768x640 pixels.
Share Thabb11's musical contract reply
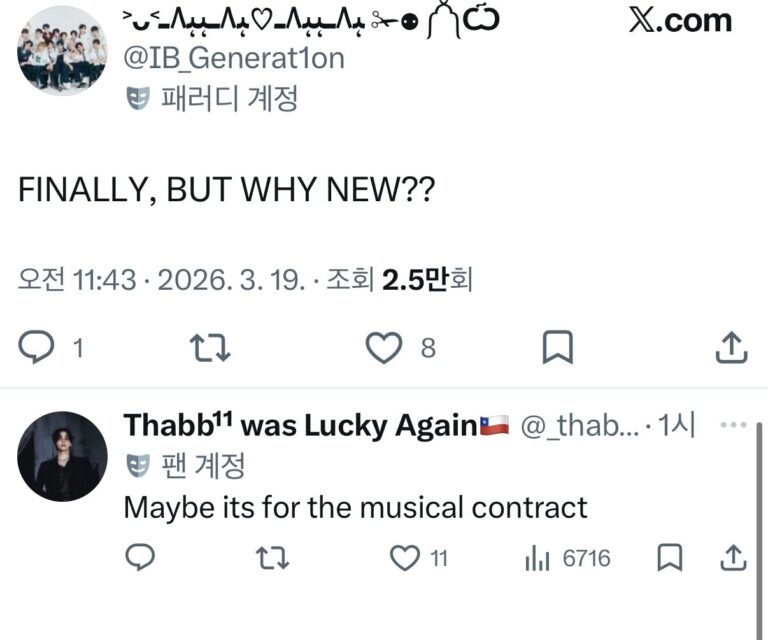pyautogui.click(x=733, y=558)
